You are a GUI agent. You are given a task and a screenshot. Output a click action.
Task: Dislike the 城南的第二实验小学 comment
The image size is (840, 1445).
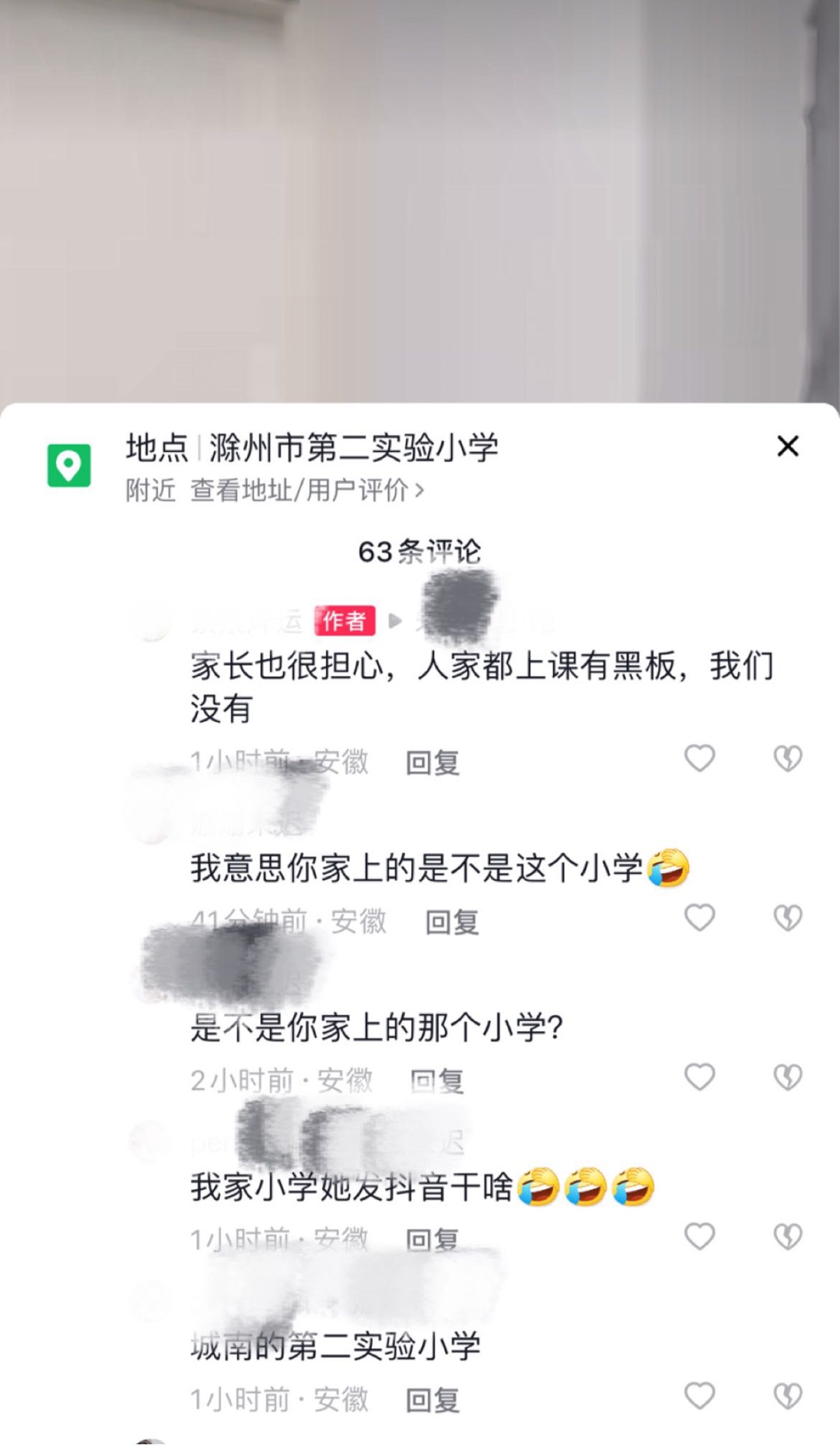[x=787, y=1396]
